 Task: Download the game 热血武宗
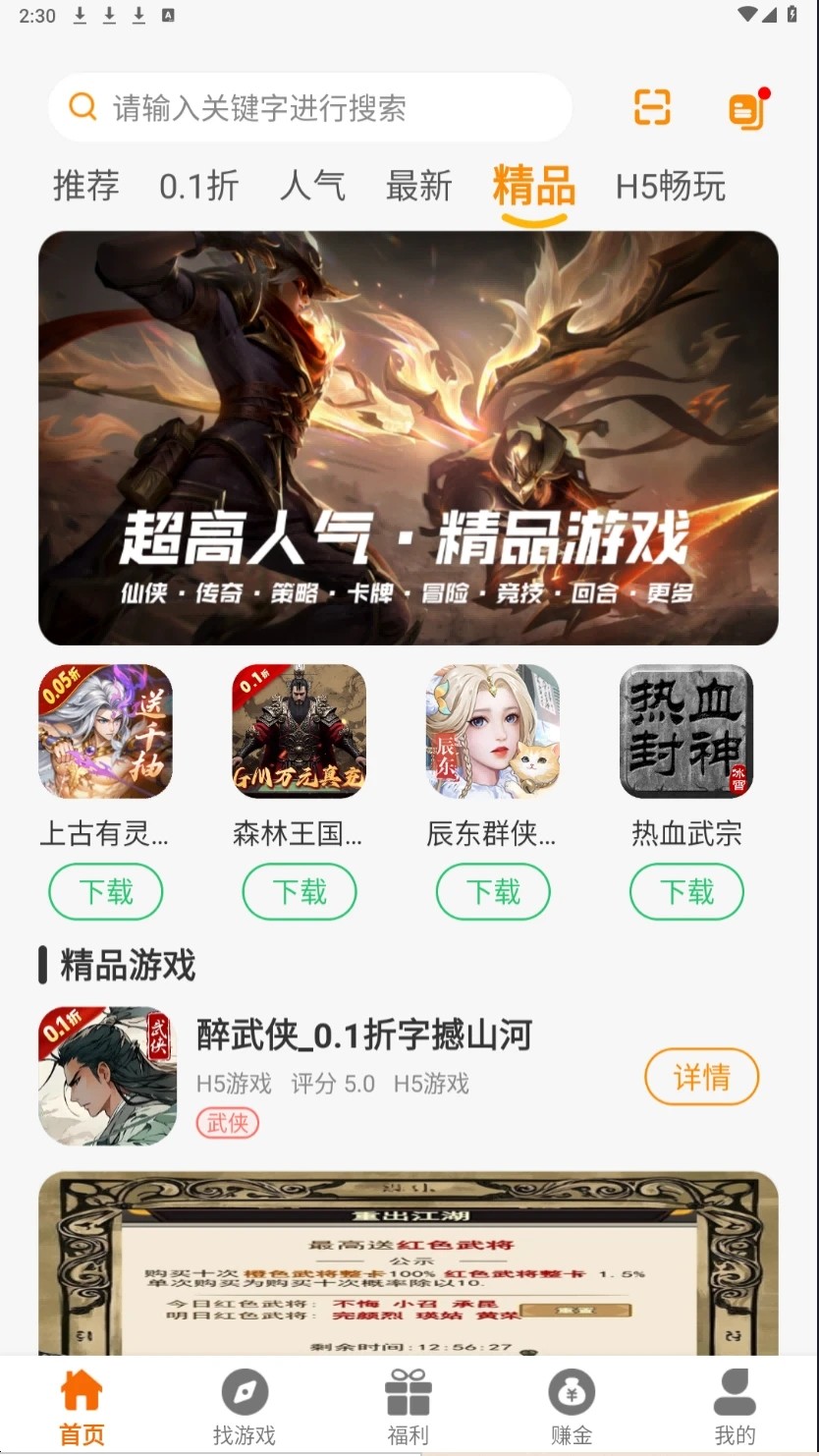pos(685,891)
